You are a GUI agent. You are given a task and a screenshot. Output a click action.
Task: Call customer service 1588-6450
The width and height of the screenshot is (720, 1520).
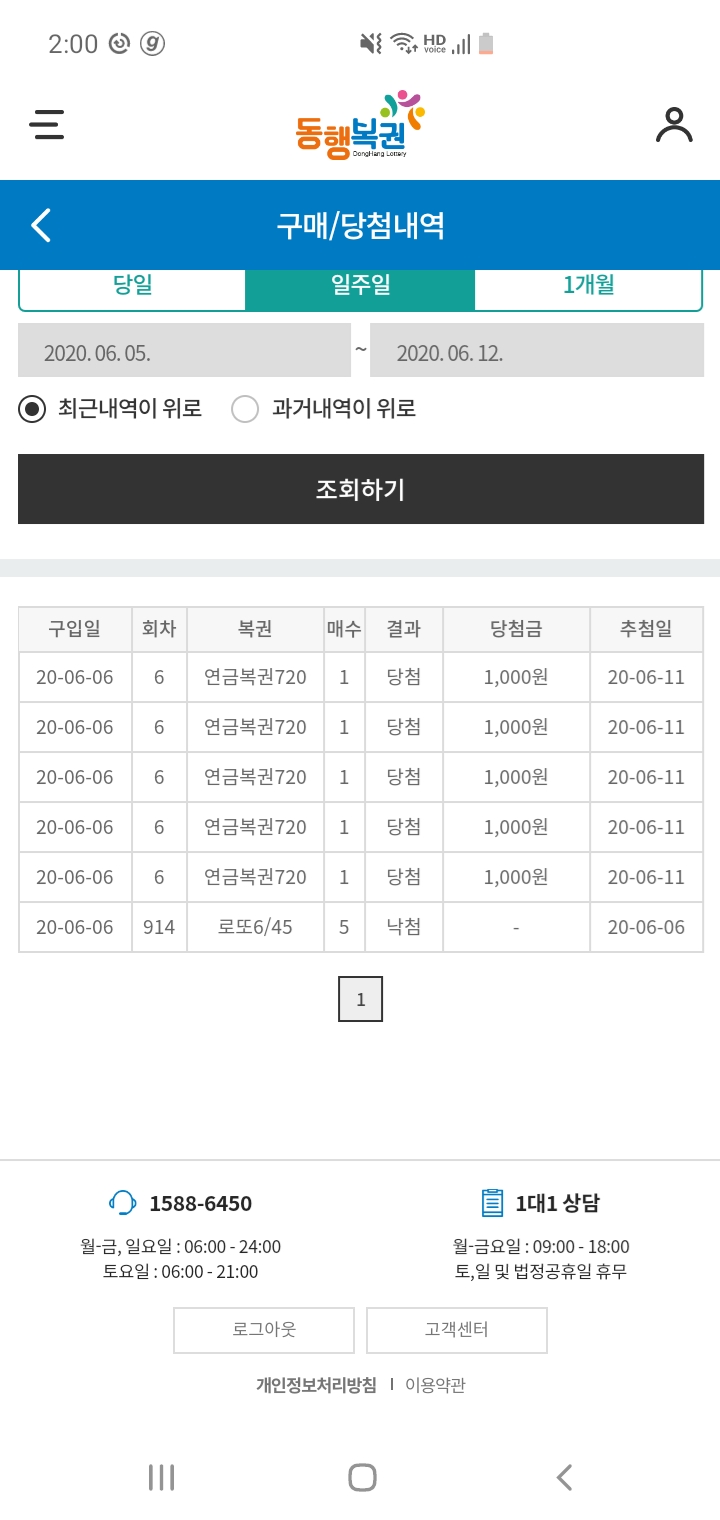(x=180, y=1203)
